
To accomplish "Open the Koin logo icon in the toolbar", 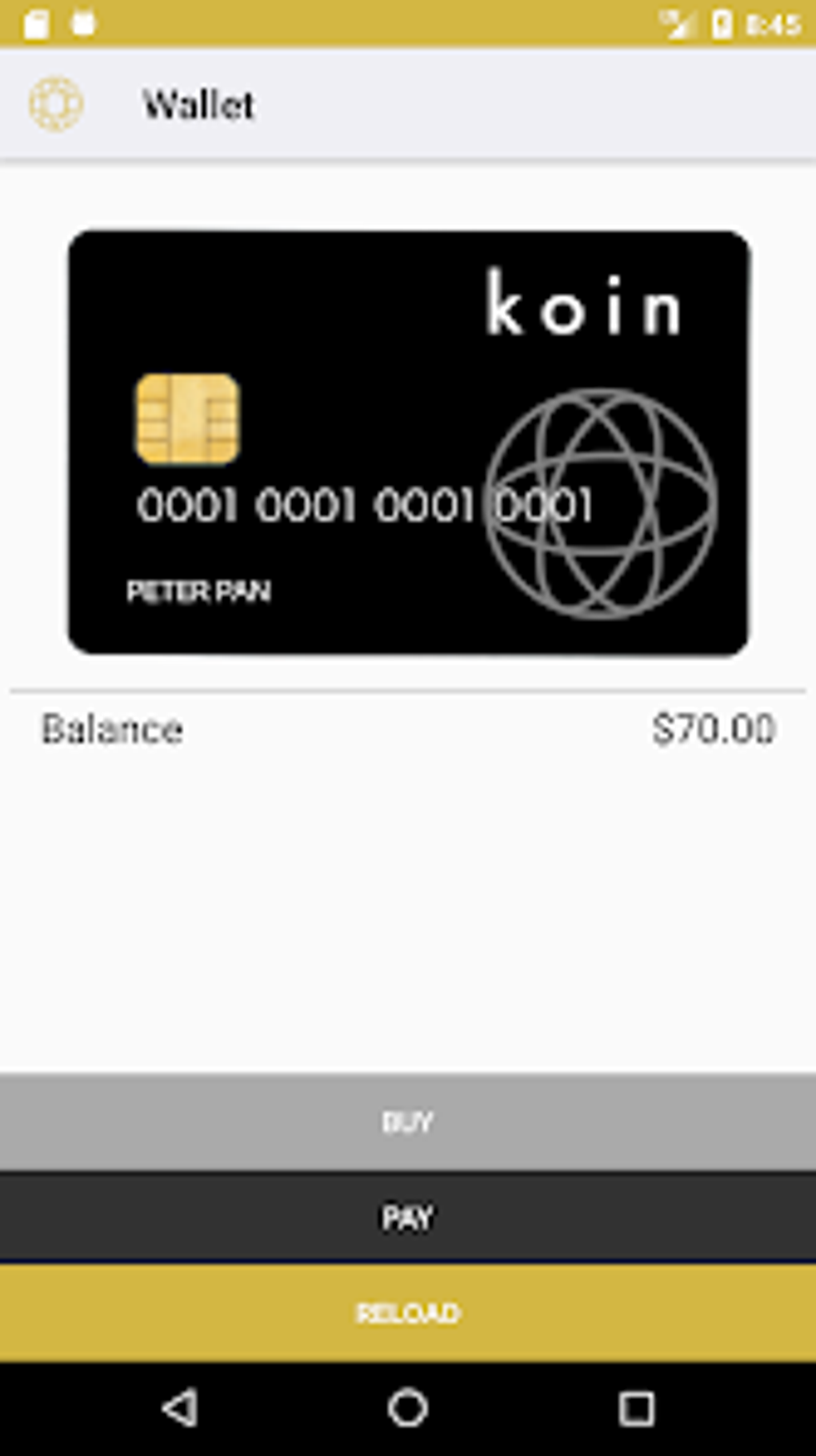I will coord(56,103).
